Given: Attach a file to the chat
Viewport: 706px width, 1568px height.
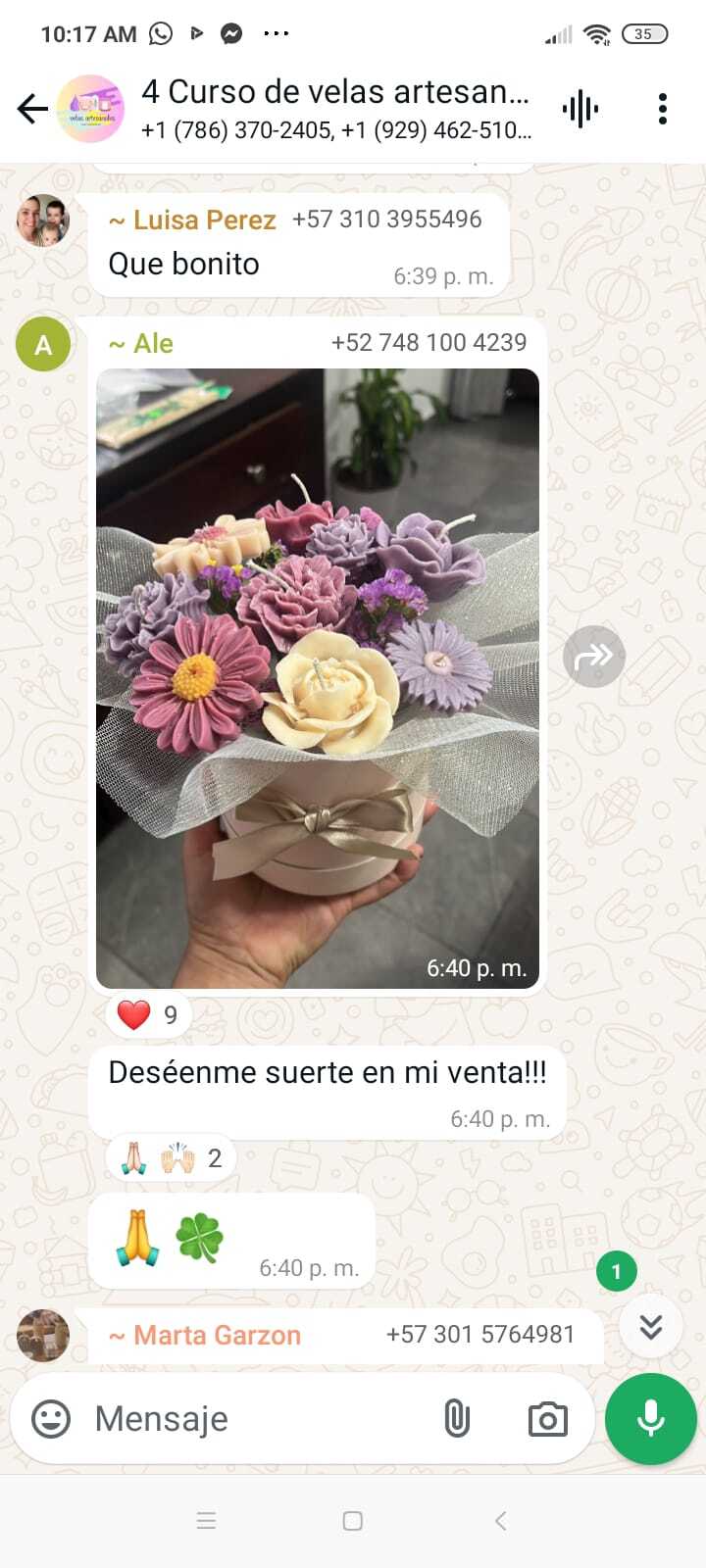Looking at the screenshot, I should (457, 1418).
